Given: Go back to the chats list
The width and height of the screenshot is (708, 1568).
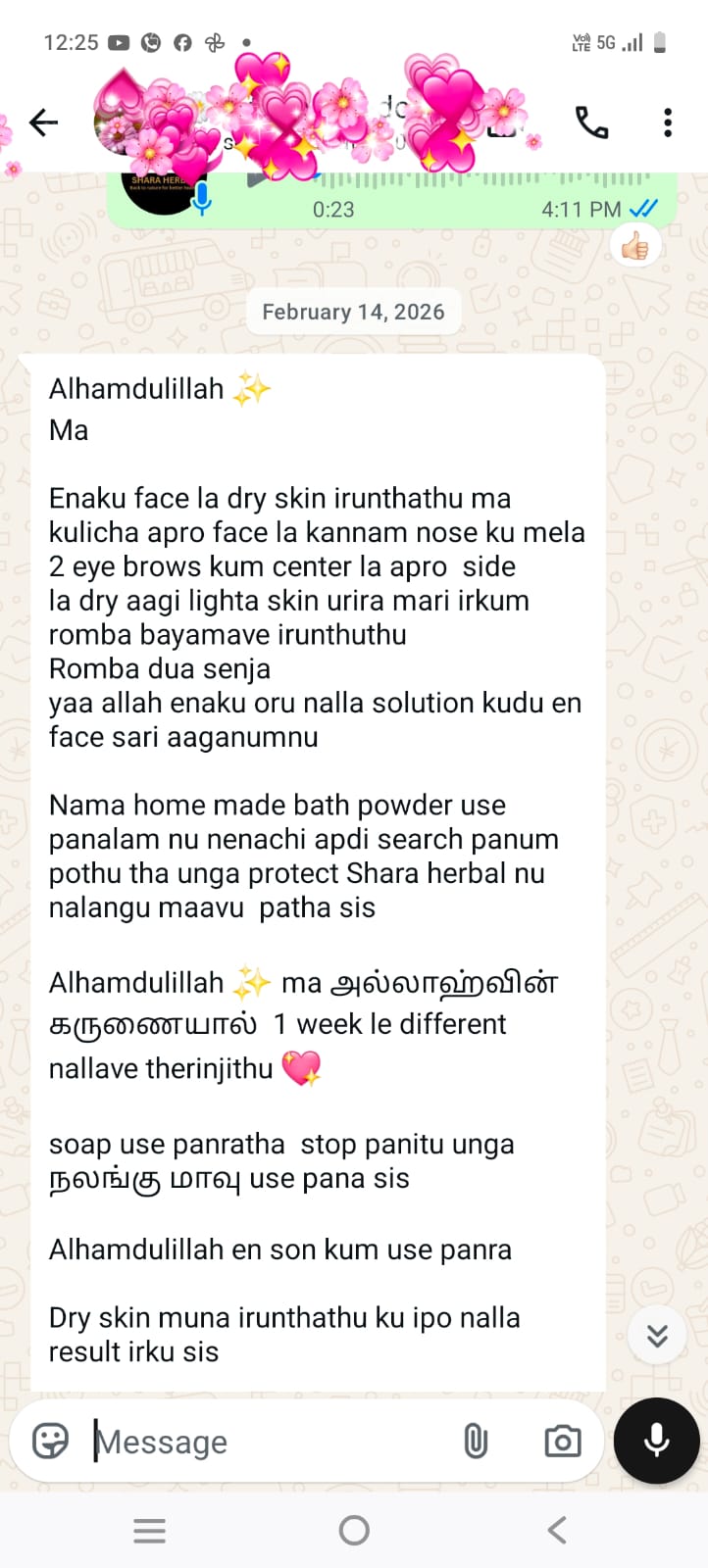Looking at the screenshot, I should click(x=44, y=122).
